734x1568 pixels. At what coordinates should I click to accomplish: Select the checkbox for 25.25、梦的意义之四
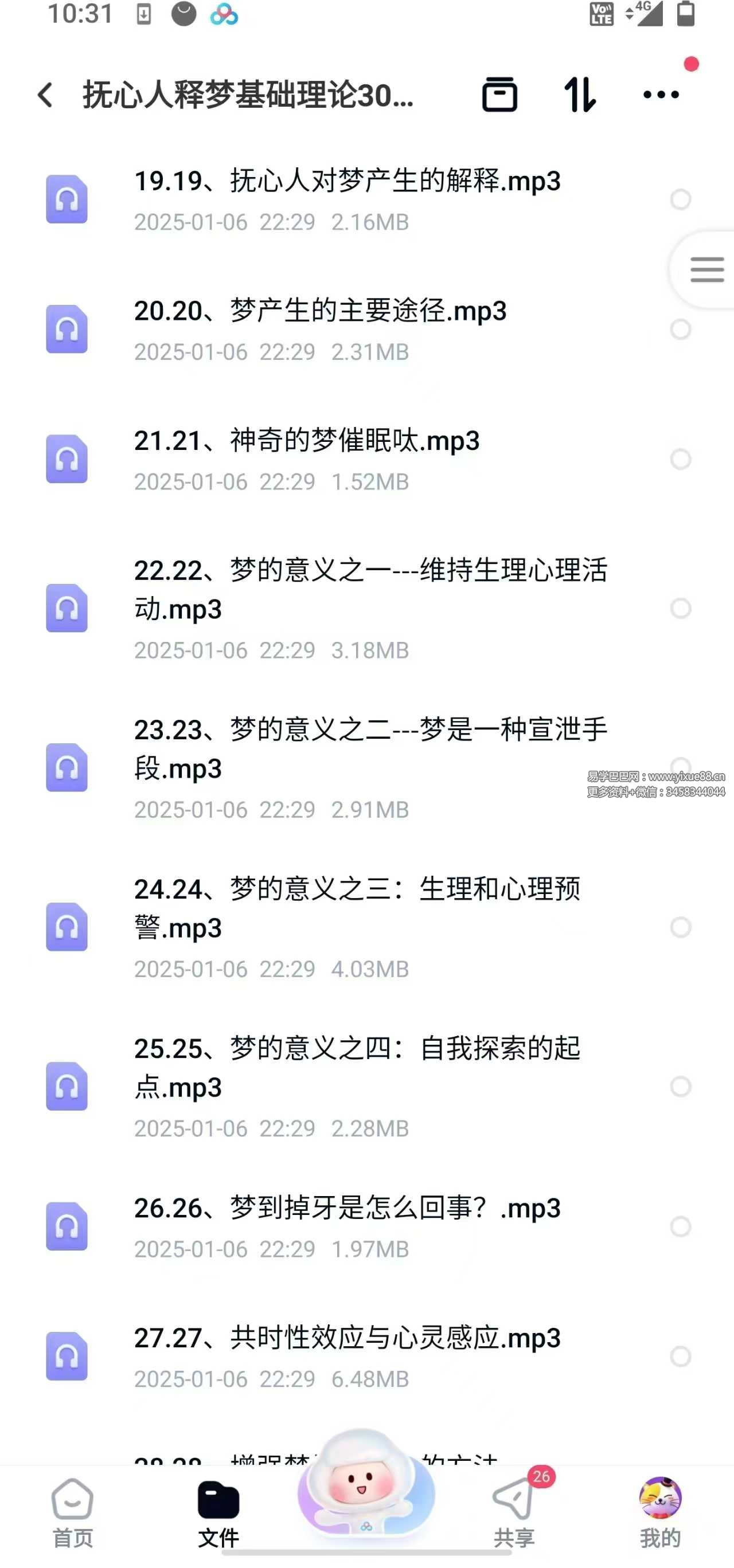tap(681, 1087)
